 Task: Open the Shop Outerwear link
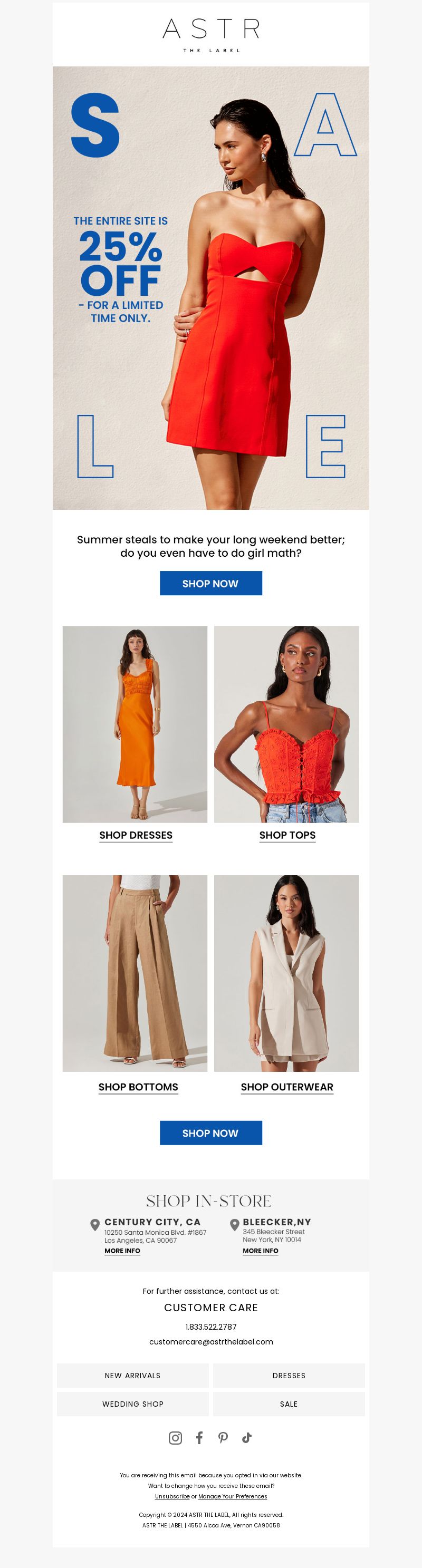(x=287, y=1087)
